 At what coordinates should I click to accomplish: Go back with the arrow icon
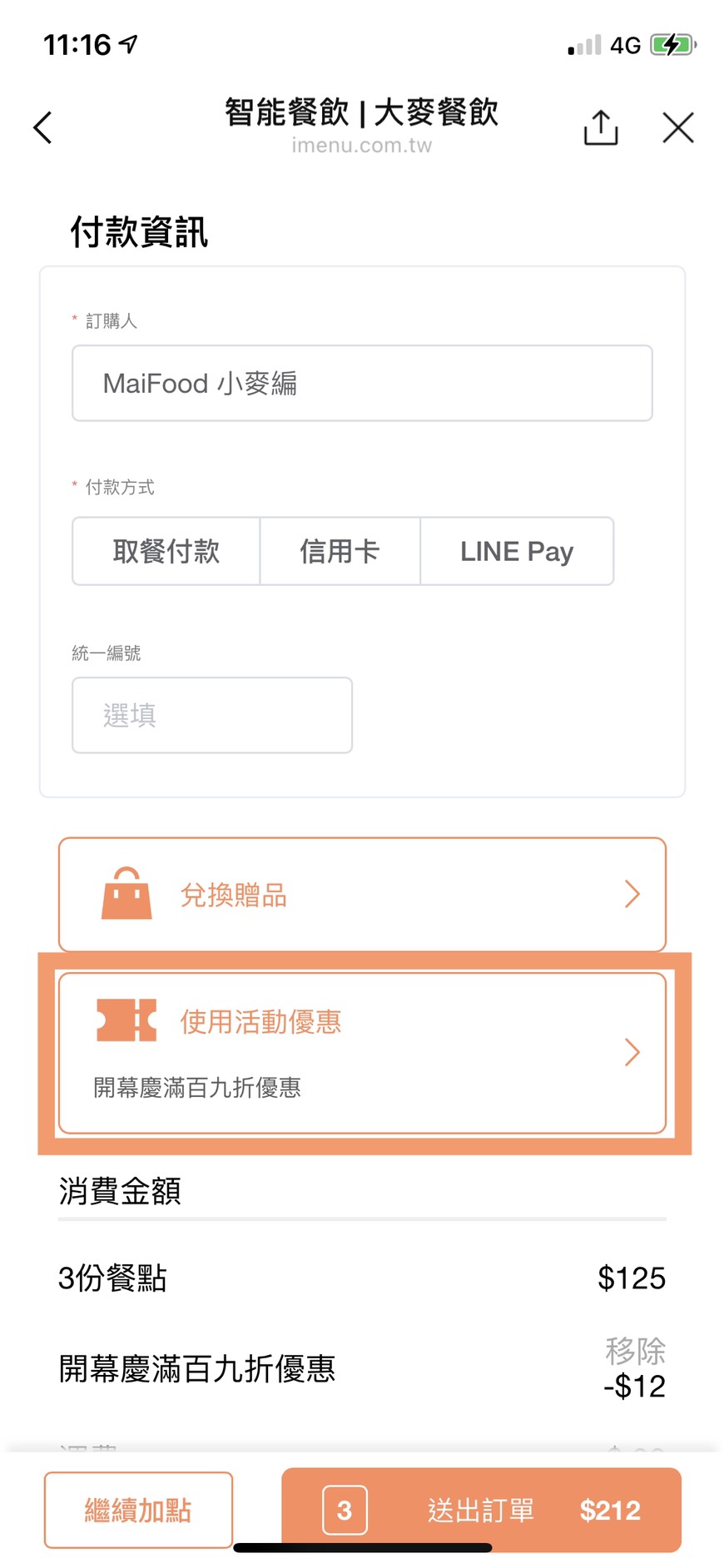(x=43, y=128)
